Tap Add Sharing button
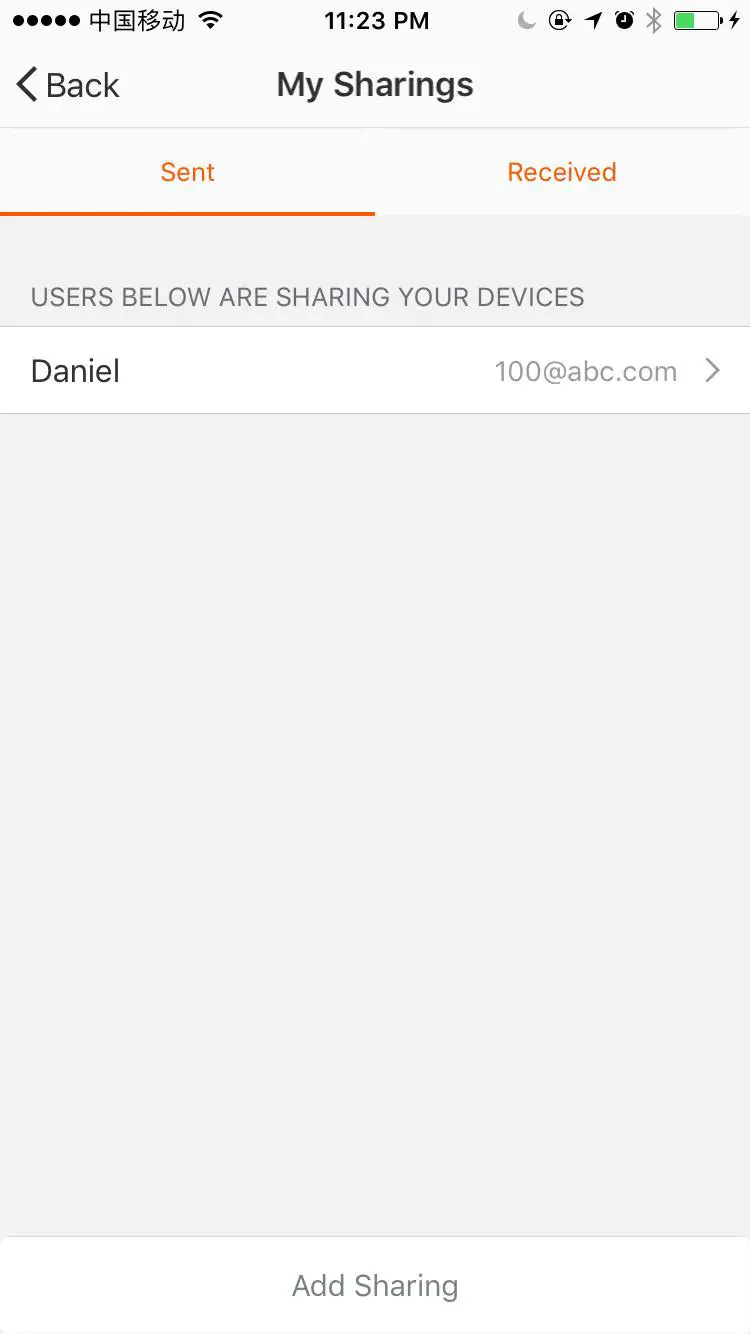Screen dimensions: 750x1334 point(375,1285)
